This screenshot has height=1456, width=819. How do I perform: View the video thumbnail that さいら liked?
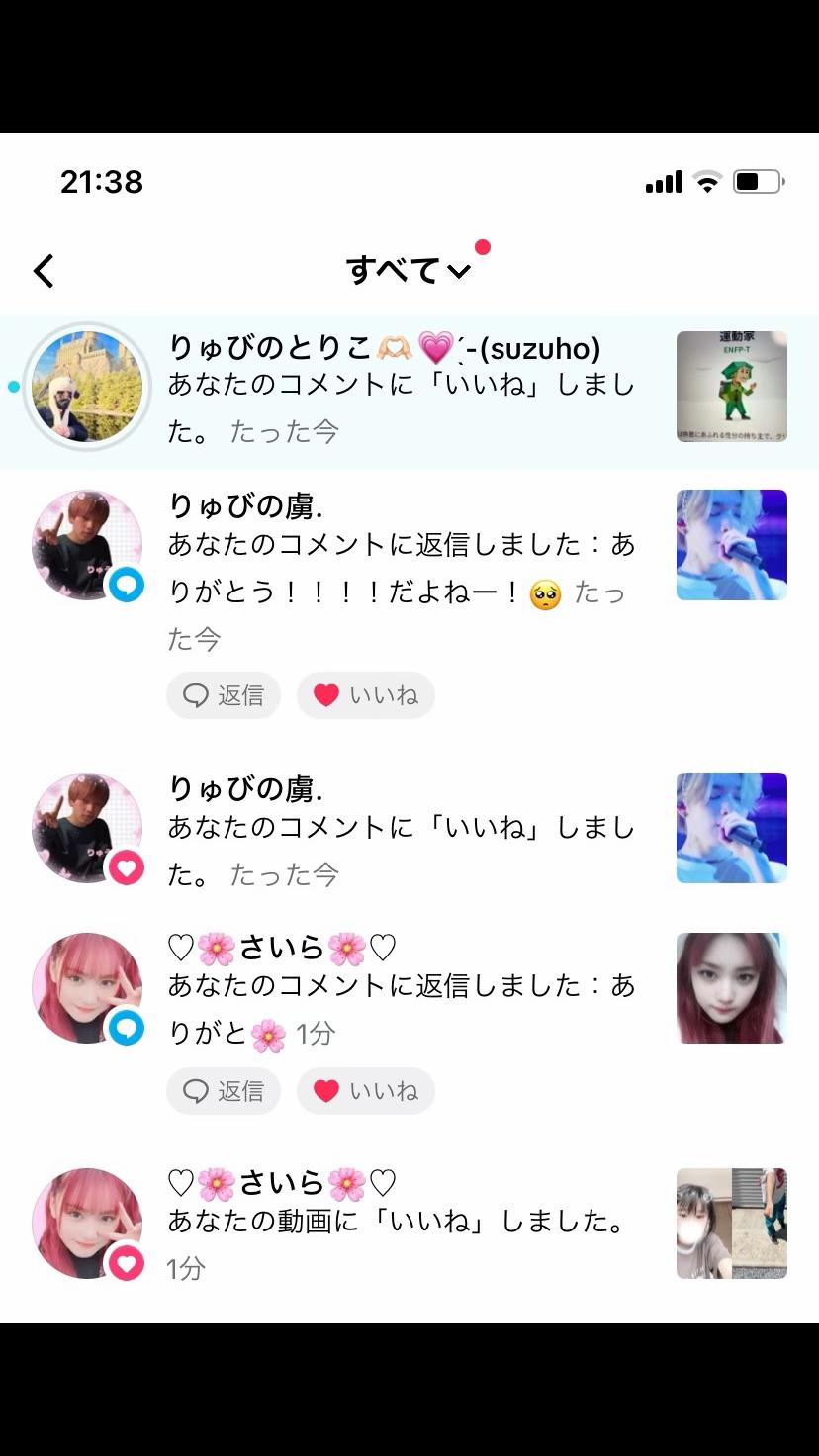[x=731, y=1224]
